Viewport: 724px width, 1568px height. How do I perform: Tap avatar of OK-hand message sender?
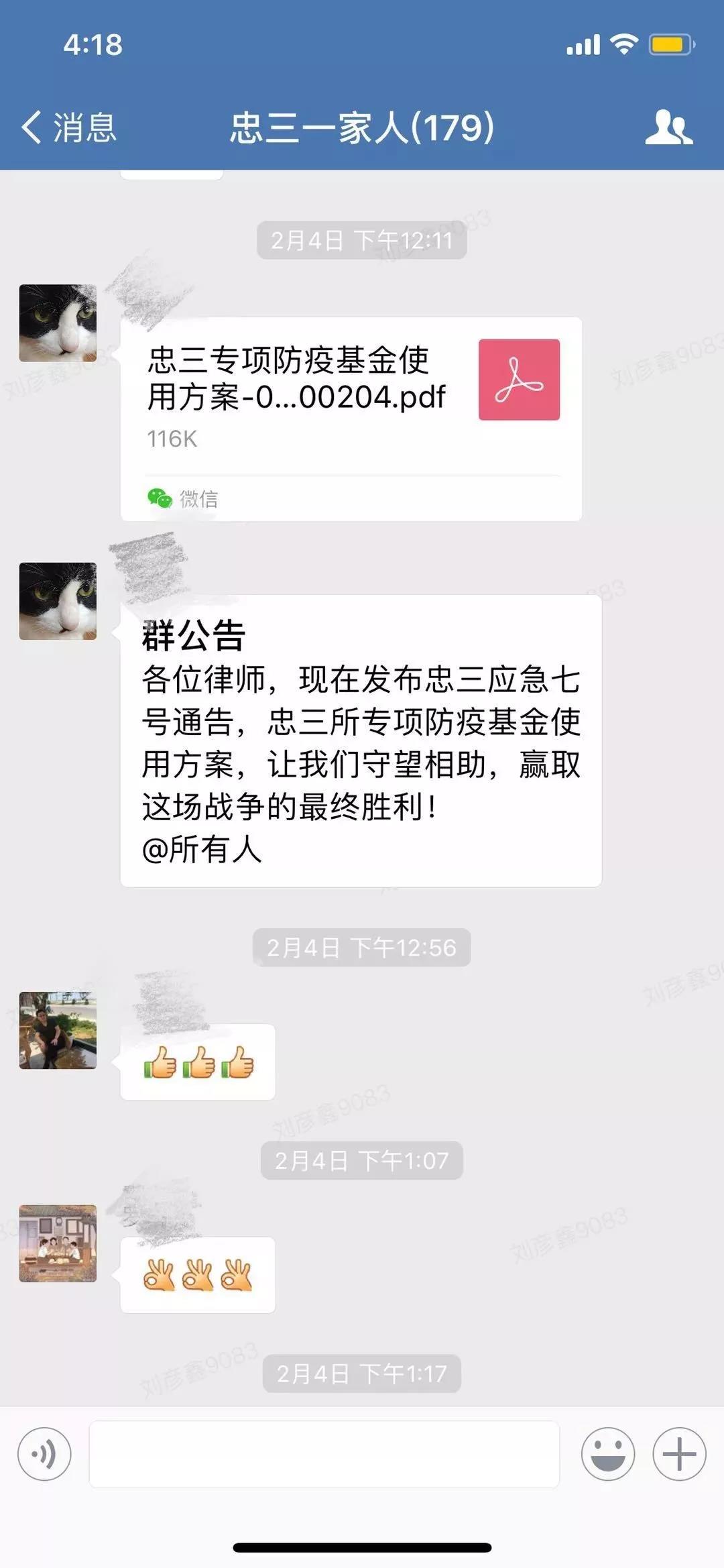point(58,1243)
